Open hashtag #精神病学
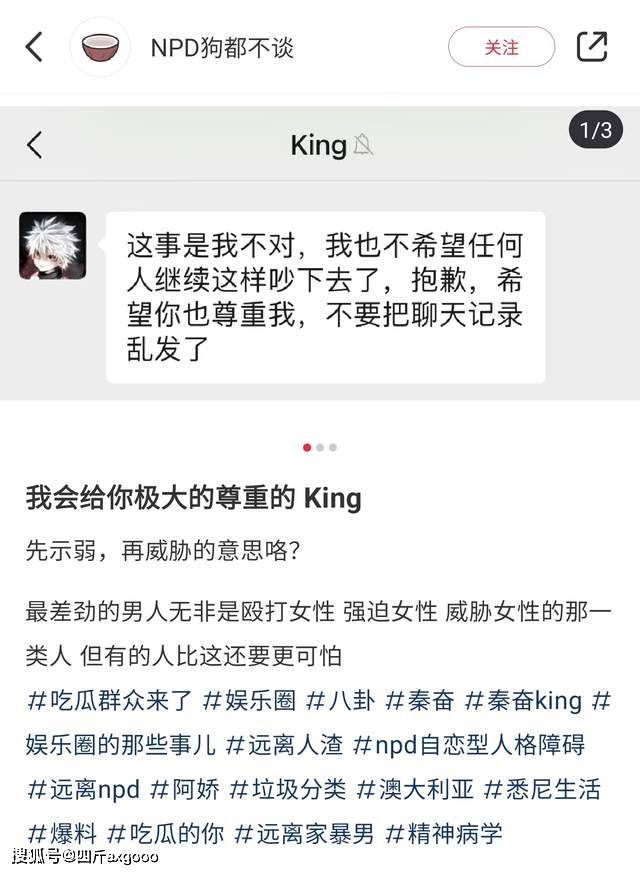 (x=443, y=832)
